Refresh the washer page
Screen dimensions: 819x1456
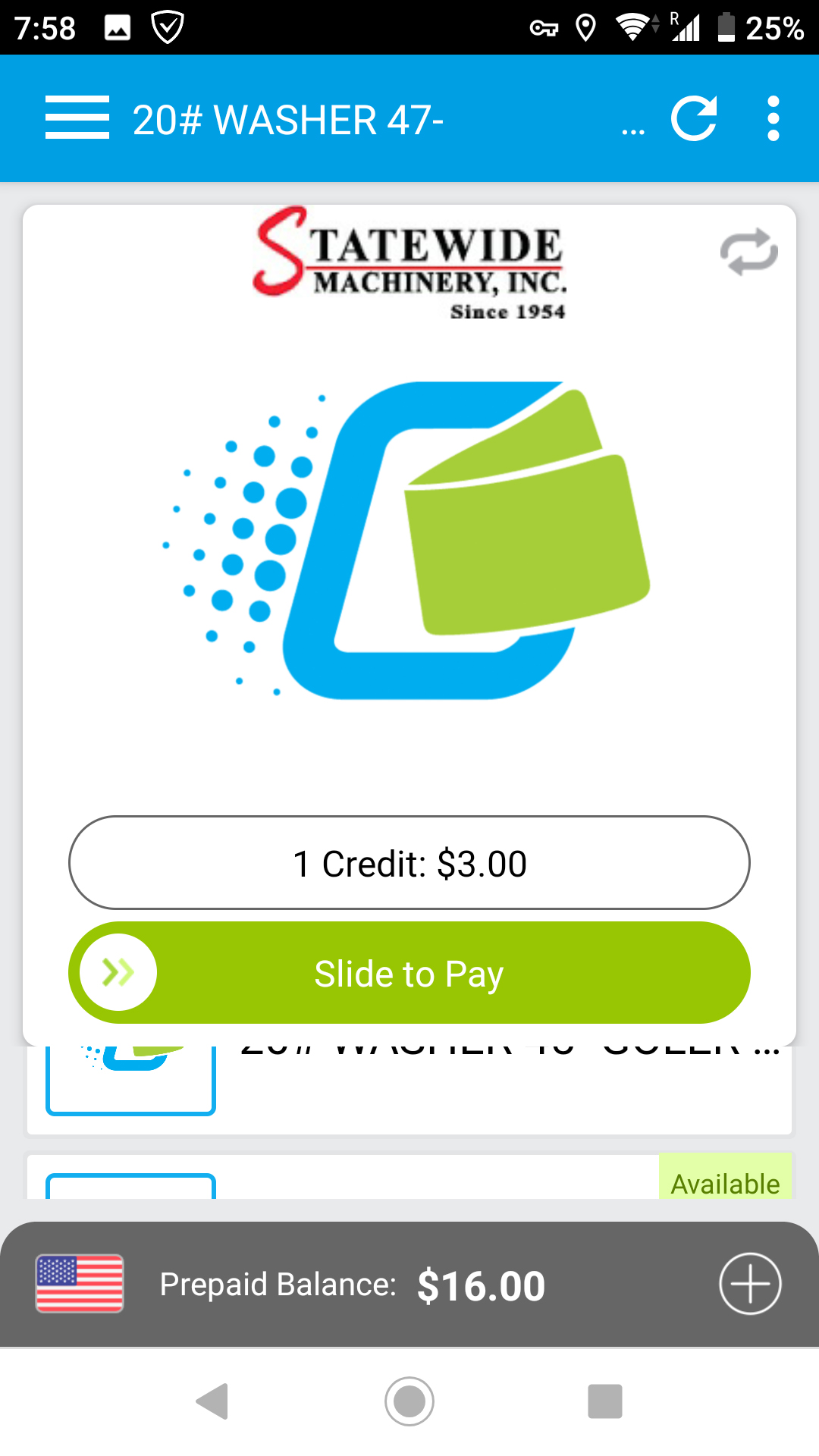[x=694, y=118]
